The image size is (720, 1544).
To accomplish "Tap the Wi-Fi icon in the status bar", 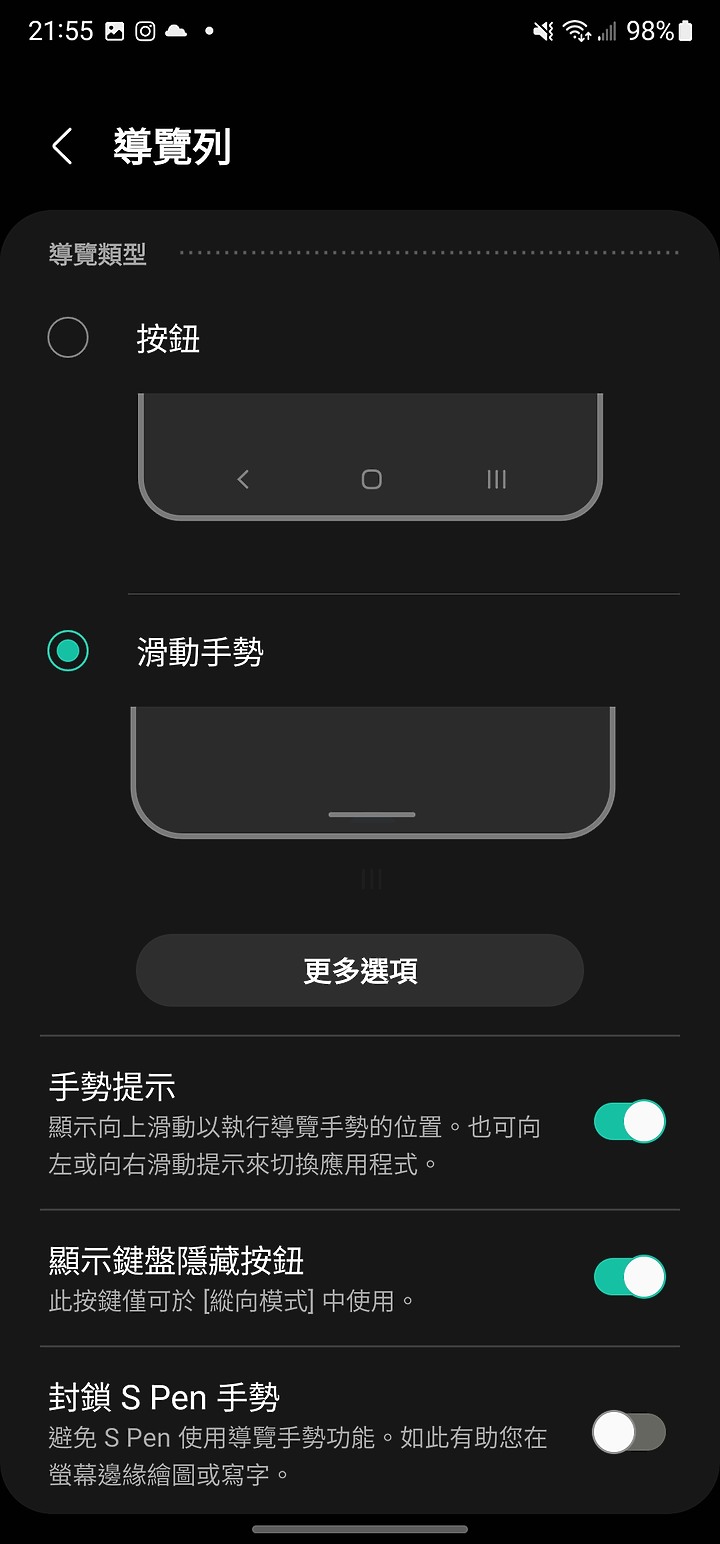I will pyautogui.click(x=578, y=30).
